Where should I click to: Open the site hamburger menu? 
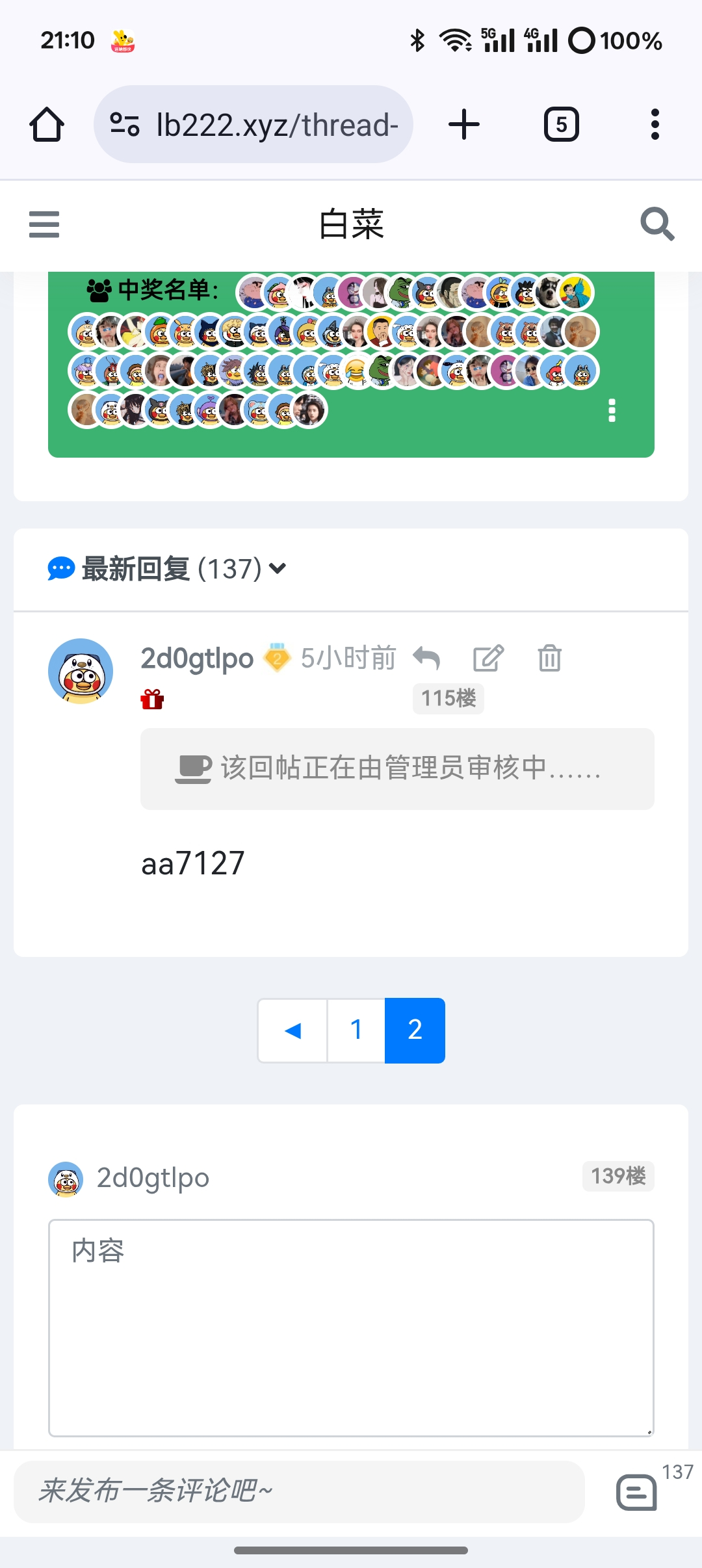coord(44,224)
